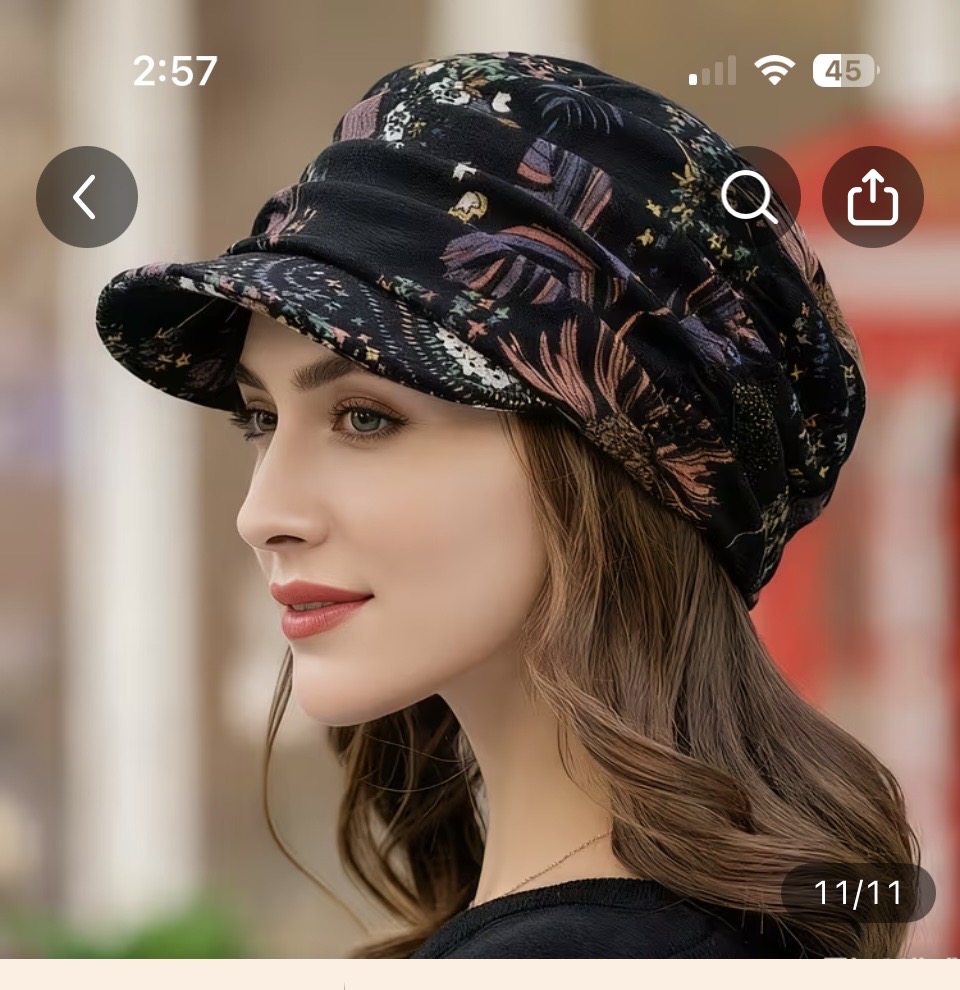The image size is (960, 990).
Task: Go back using the arrow button
Action: pos(87,197)
